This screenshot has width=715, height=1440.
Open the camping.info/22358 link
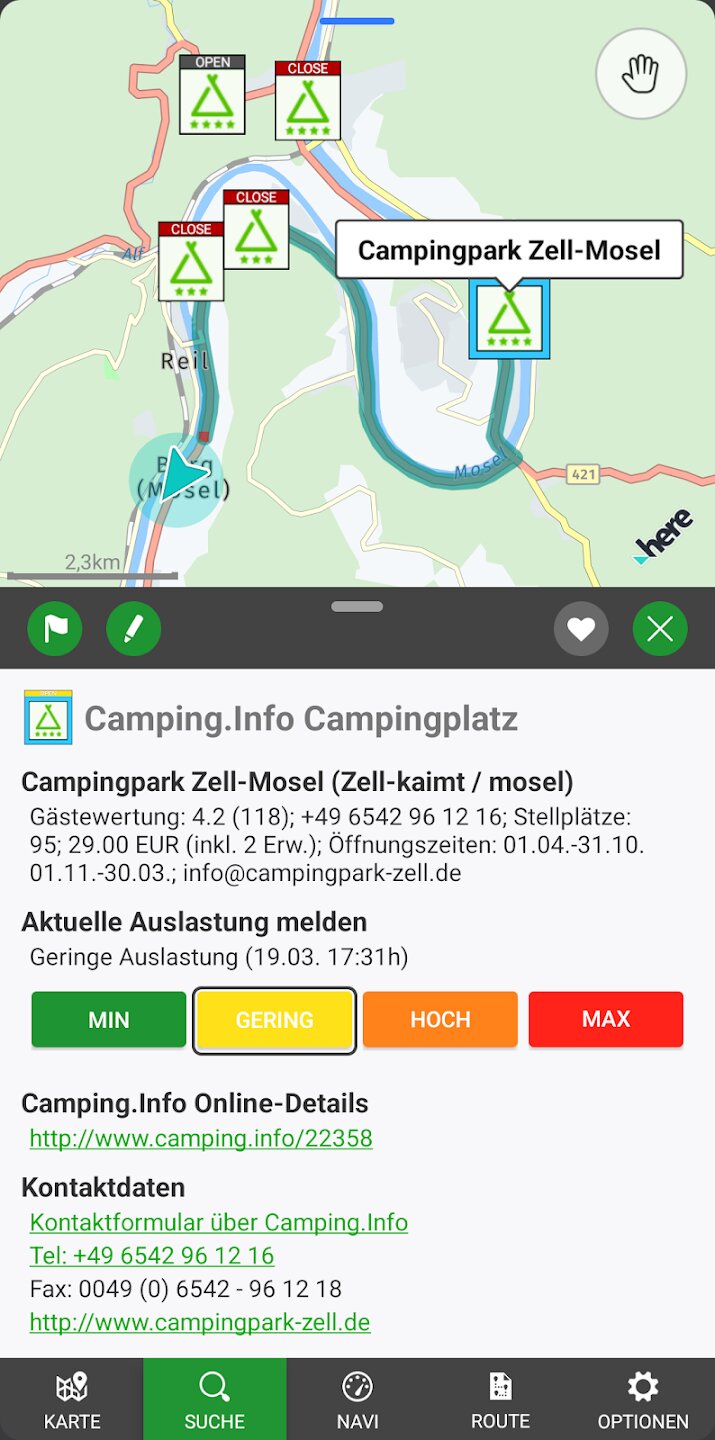(x=201, y=1138)
